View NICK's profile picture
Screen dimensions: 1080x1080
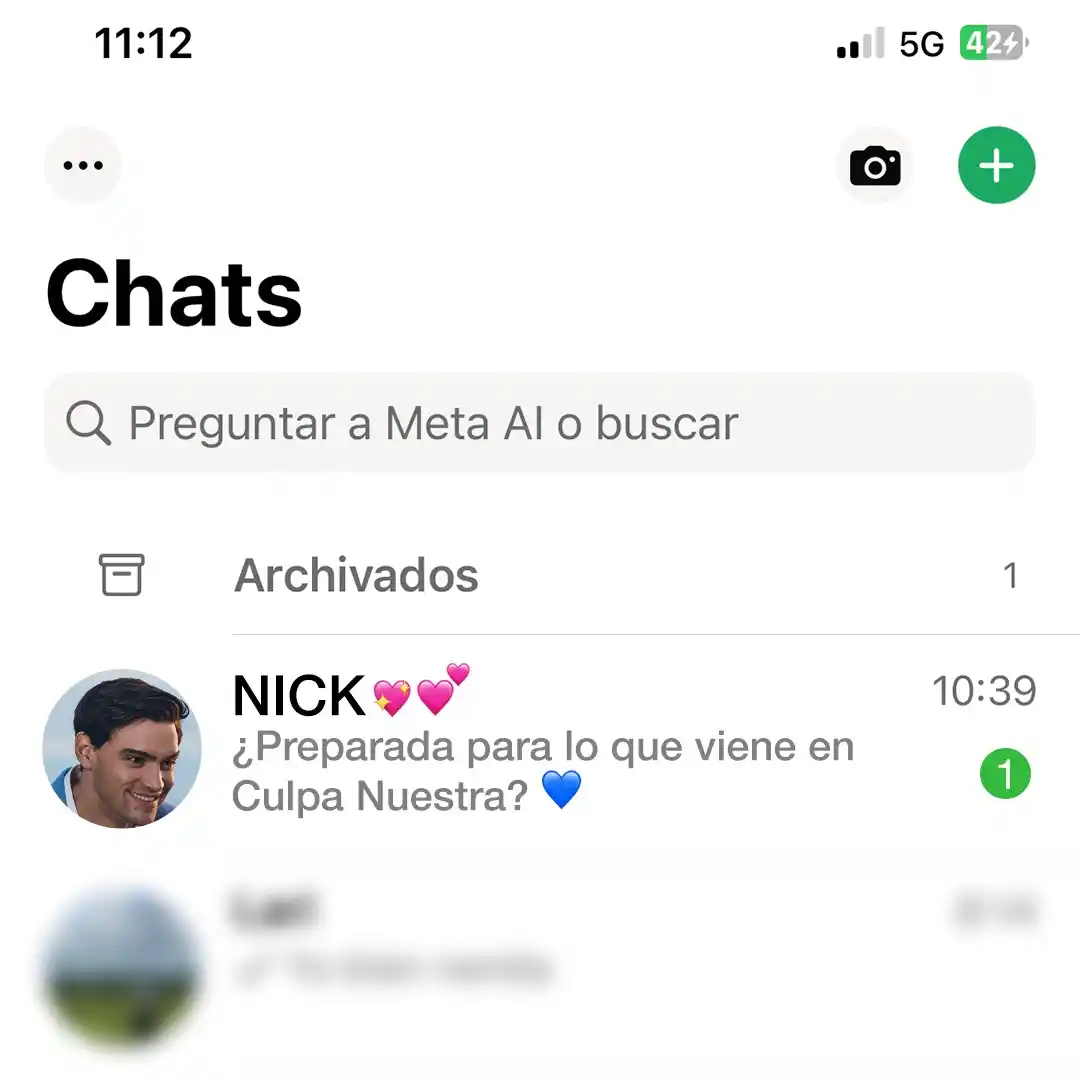(x=122, y=748)
